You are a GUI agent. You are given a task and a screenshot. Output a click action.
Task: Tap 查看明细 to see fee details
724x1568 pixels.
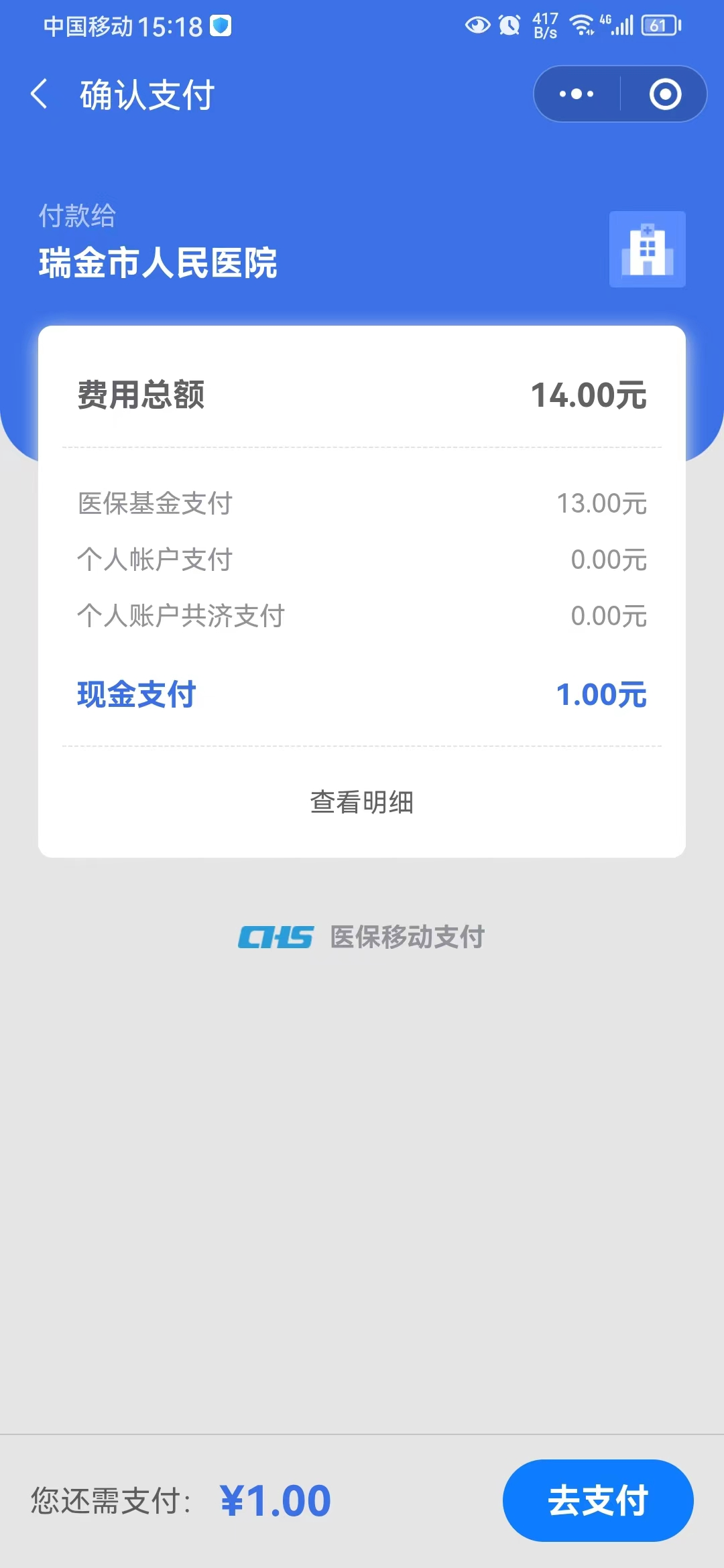tap(362, 802)
